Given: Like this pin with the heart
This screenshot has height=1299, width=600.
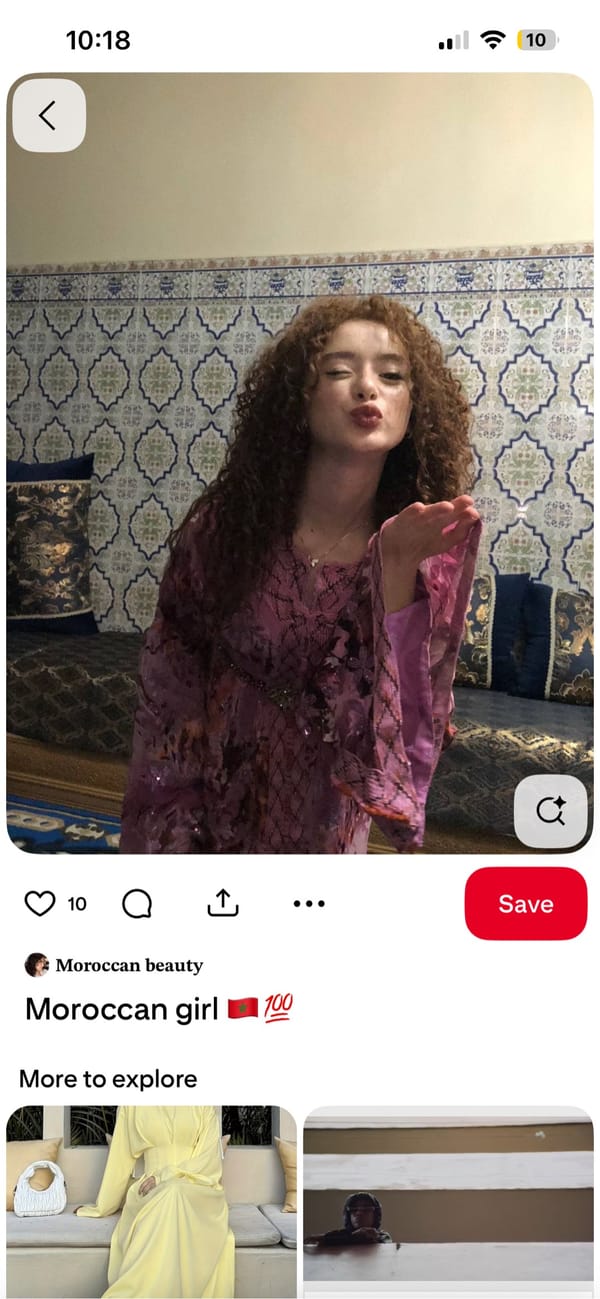Looking at the screenshot, I should (x=40, y=904).
